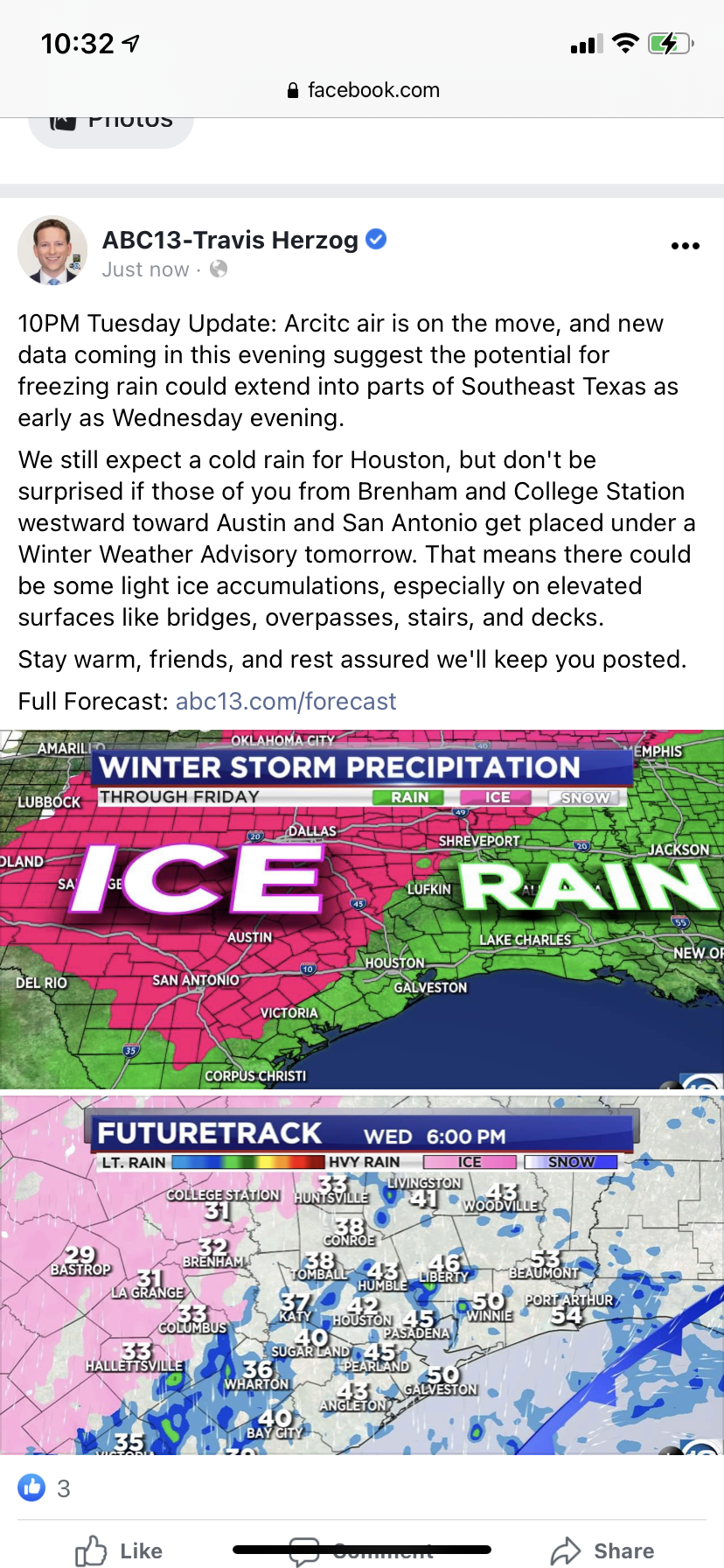This screenshot has height=1568, width=724.
Task: Like this weather update post
Action: [x=120, y=1550]
